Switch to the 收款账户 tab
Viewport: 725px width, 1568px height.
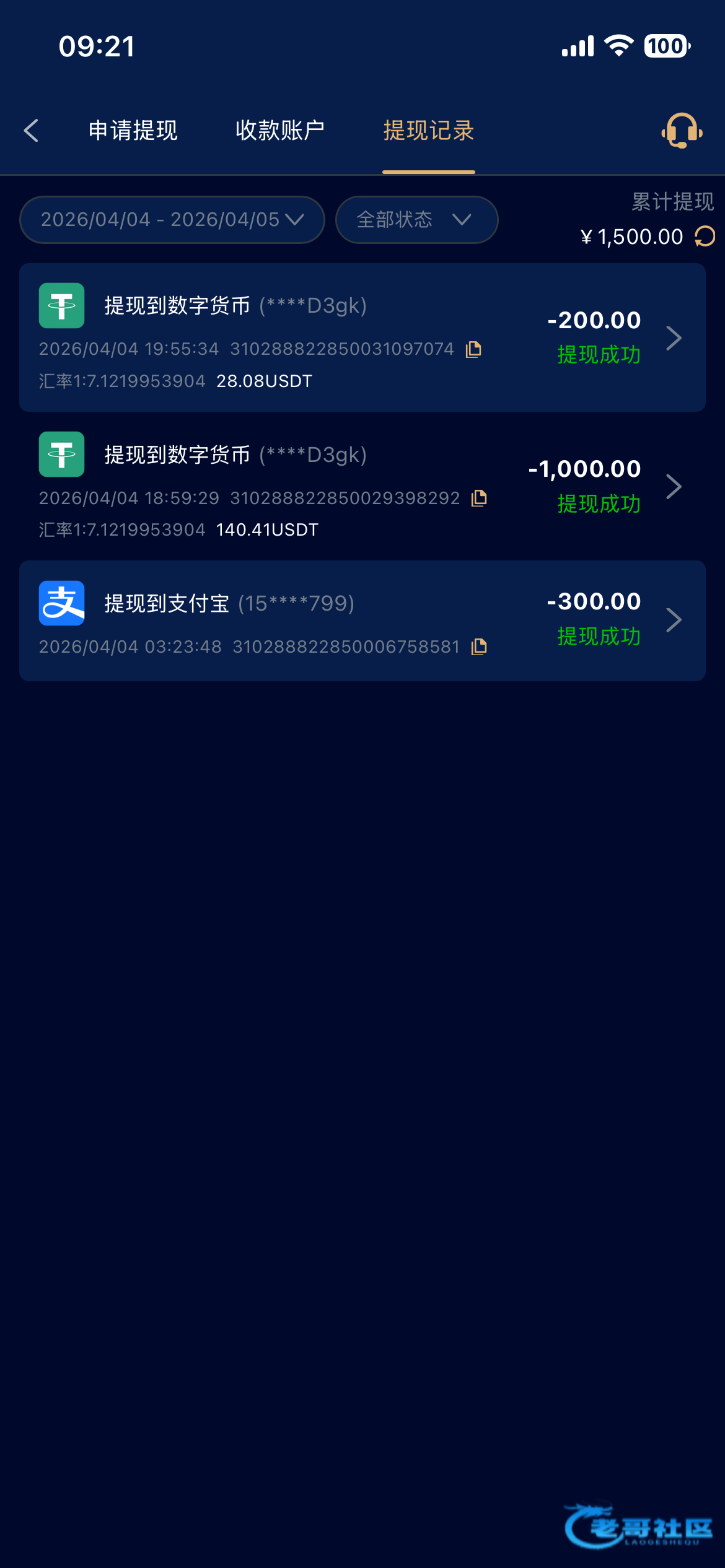pos(279,131)
